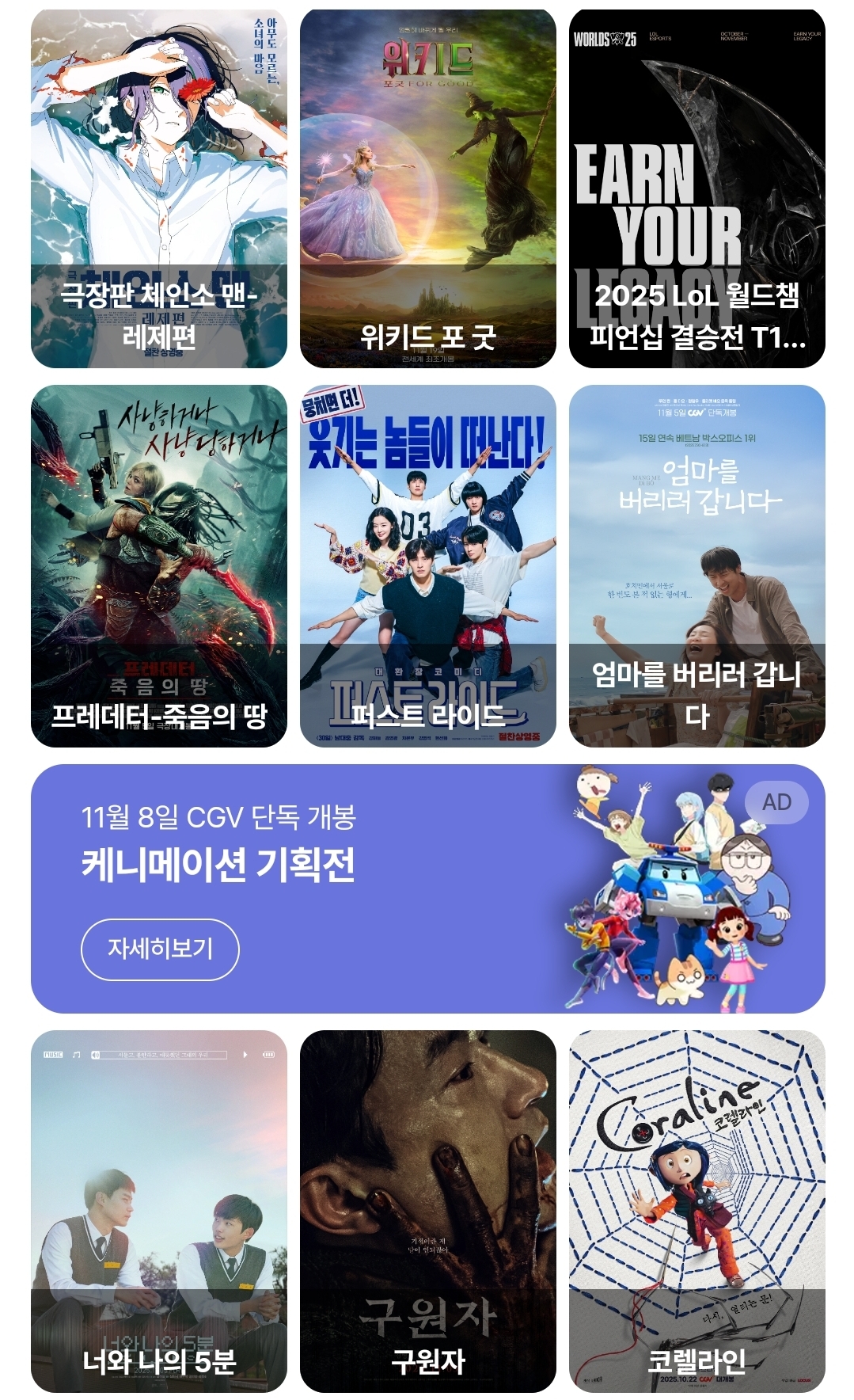View 프레데터-죽음의 땅 movie details

click(x=158, y=565)
